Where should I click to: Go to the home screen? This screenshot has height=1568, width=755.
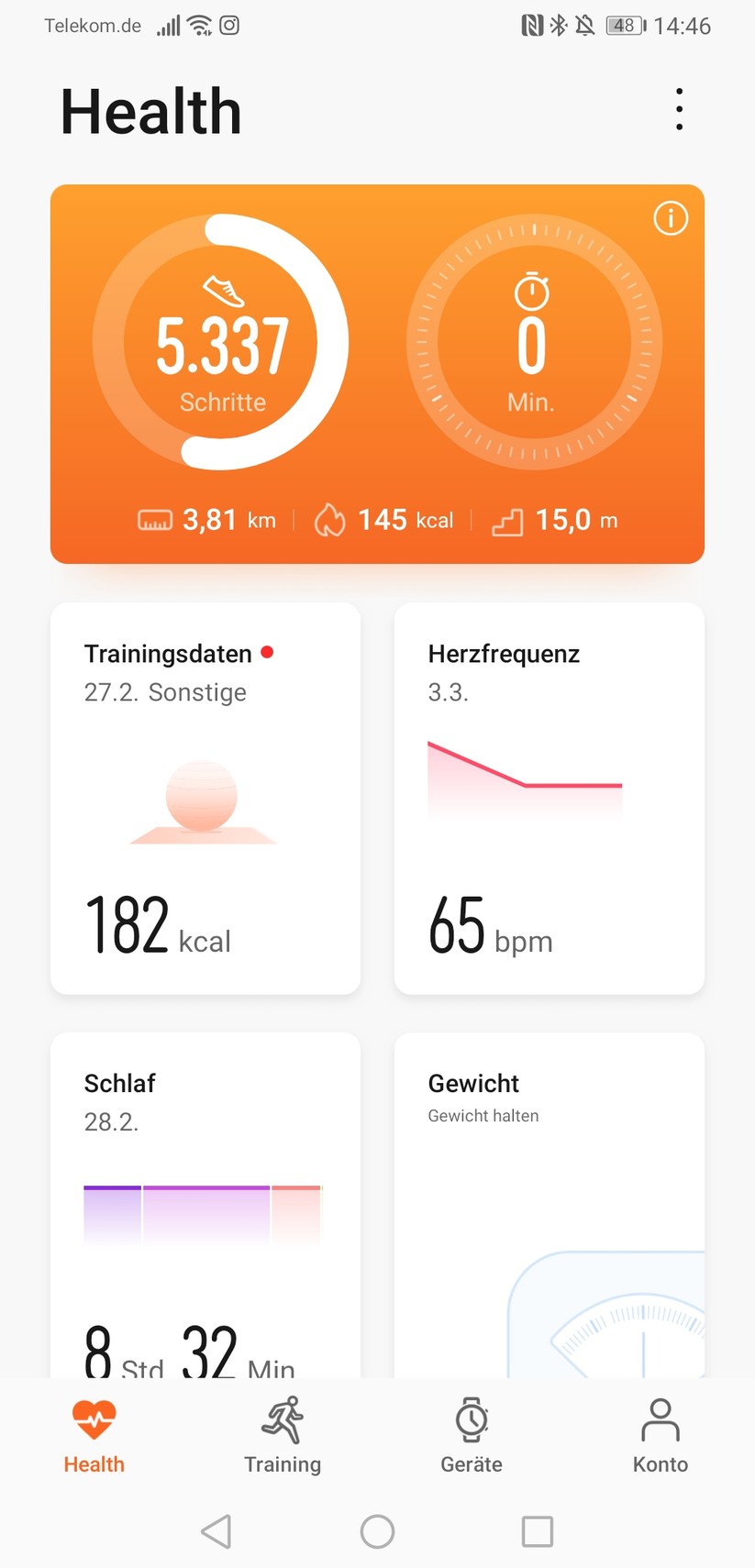coord(377,1531)
